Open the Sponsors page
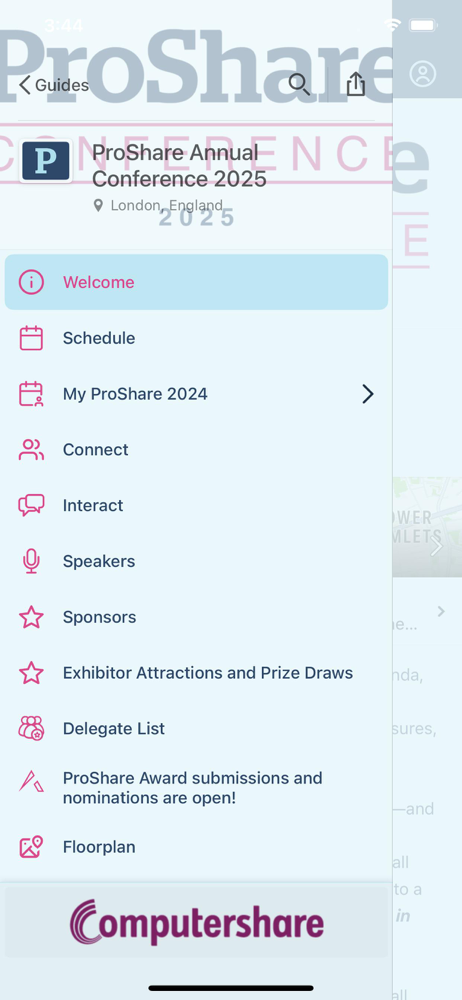The image size is (462, 1000). 197,617
